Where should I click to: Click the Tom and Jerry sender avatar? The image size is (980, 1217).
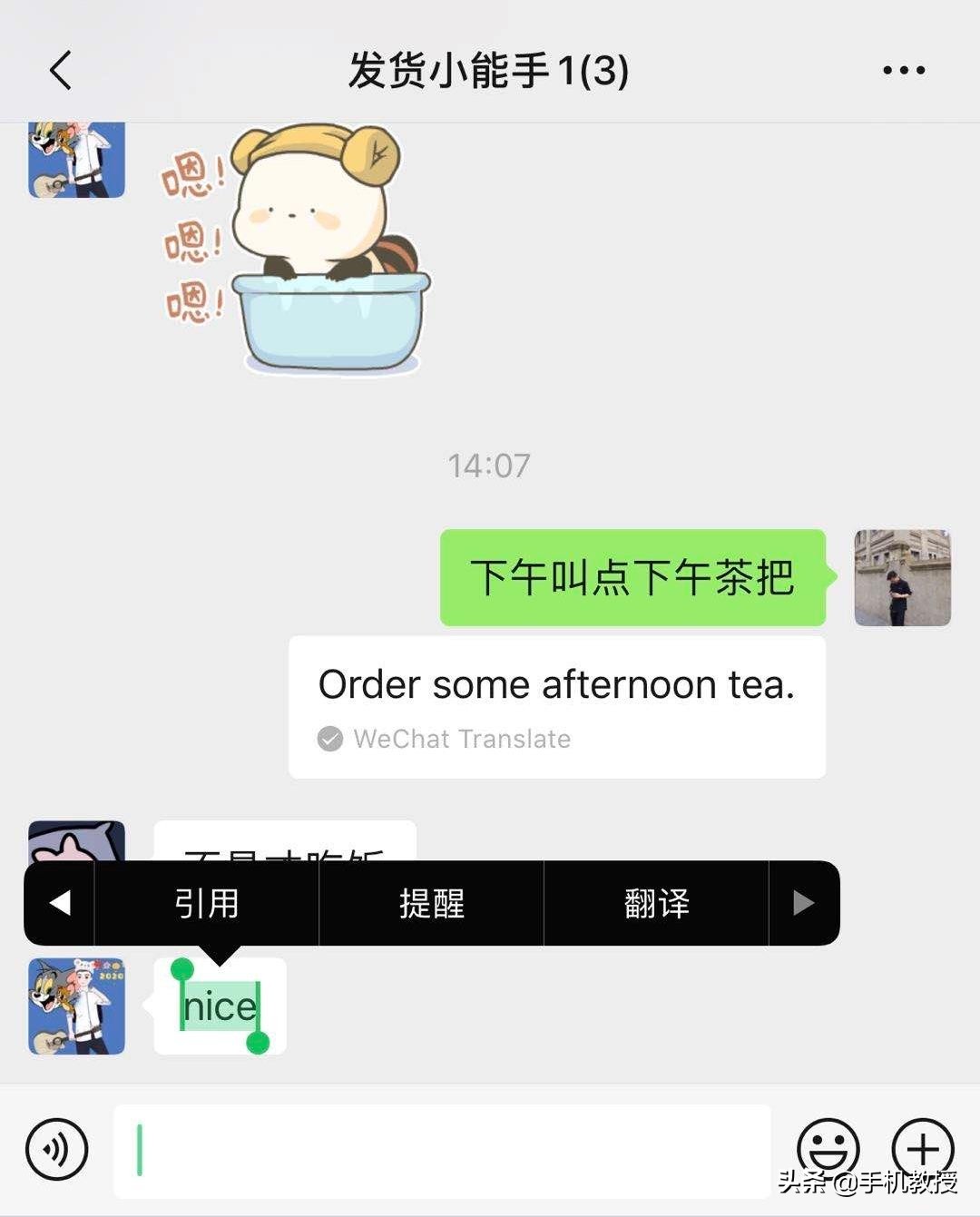click(76, 1006)
